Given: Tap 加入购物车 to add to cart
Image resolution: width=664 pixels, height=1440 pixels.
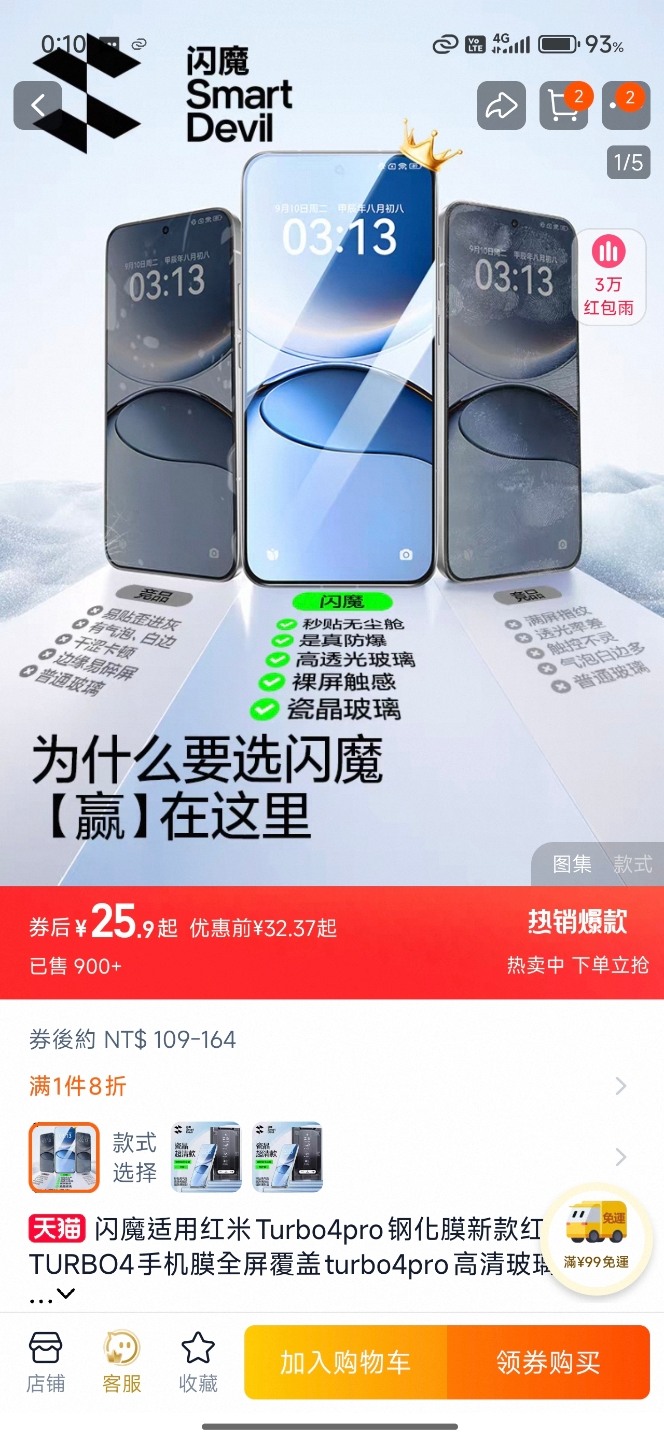Looking at the screenshot, I should 345,1362.
